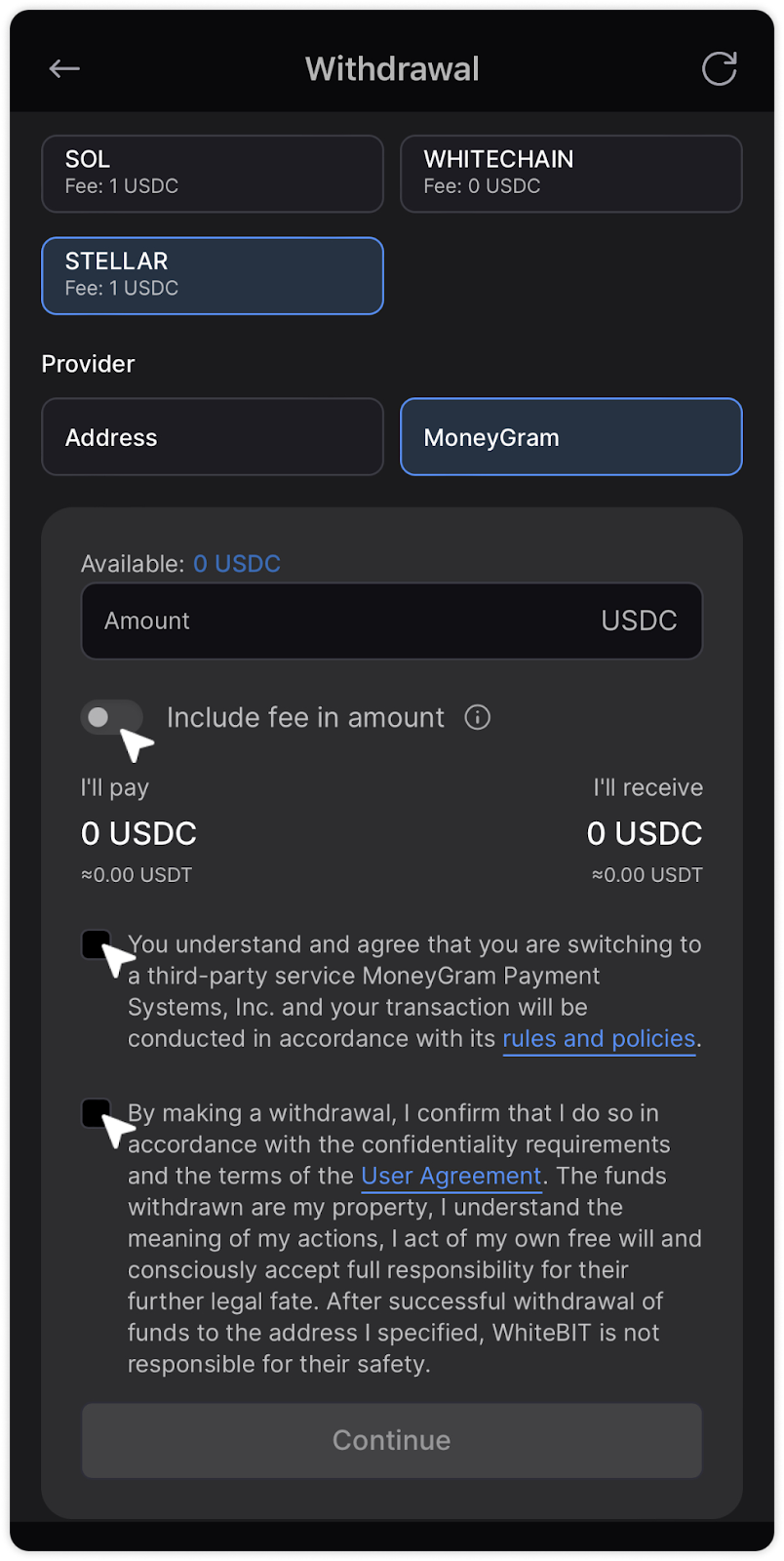Select the STELLAR network
Screen dimensions: 784x1561
coord(213,276)
